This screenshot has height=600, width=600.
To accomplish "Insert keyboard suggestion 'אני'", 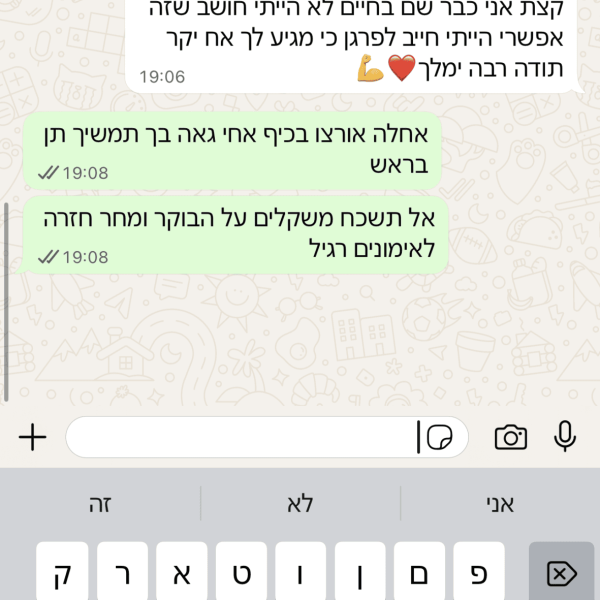I will (499, 504).
